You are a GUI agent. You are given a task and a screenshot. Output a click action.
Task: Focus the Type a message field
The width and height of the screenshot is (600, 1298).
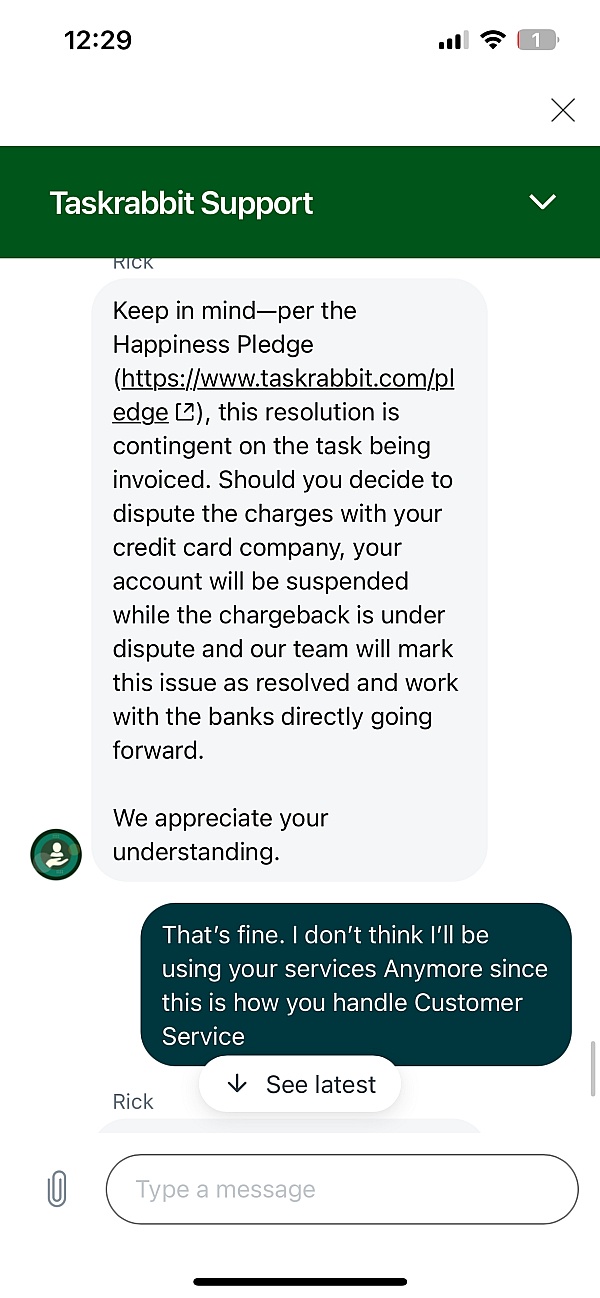click(342, 1189)
